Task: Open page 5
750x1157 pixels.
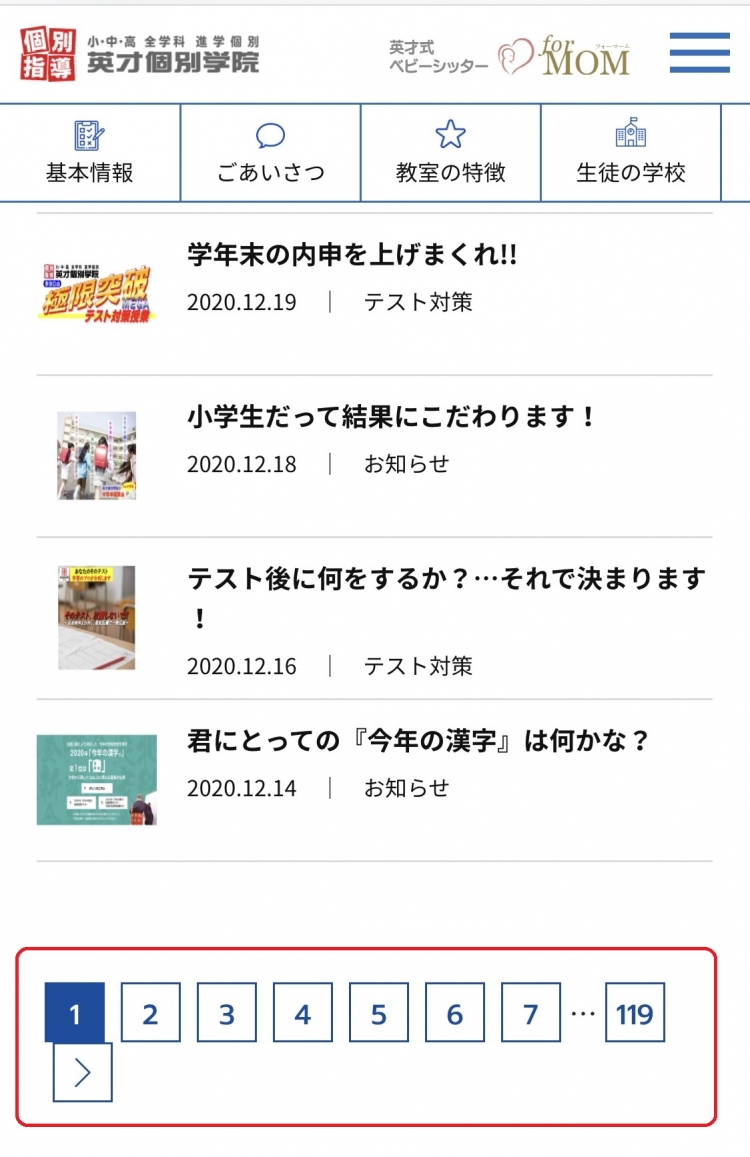Action: (379, 1013)
